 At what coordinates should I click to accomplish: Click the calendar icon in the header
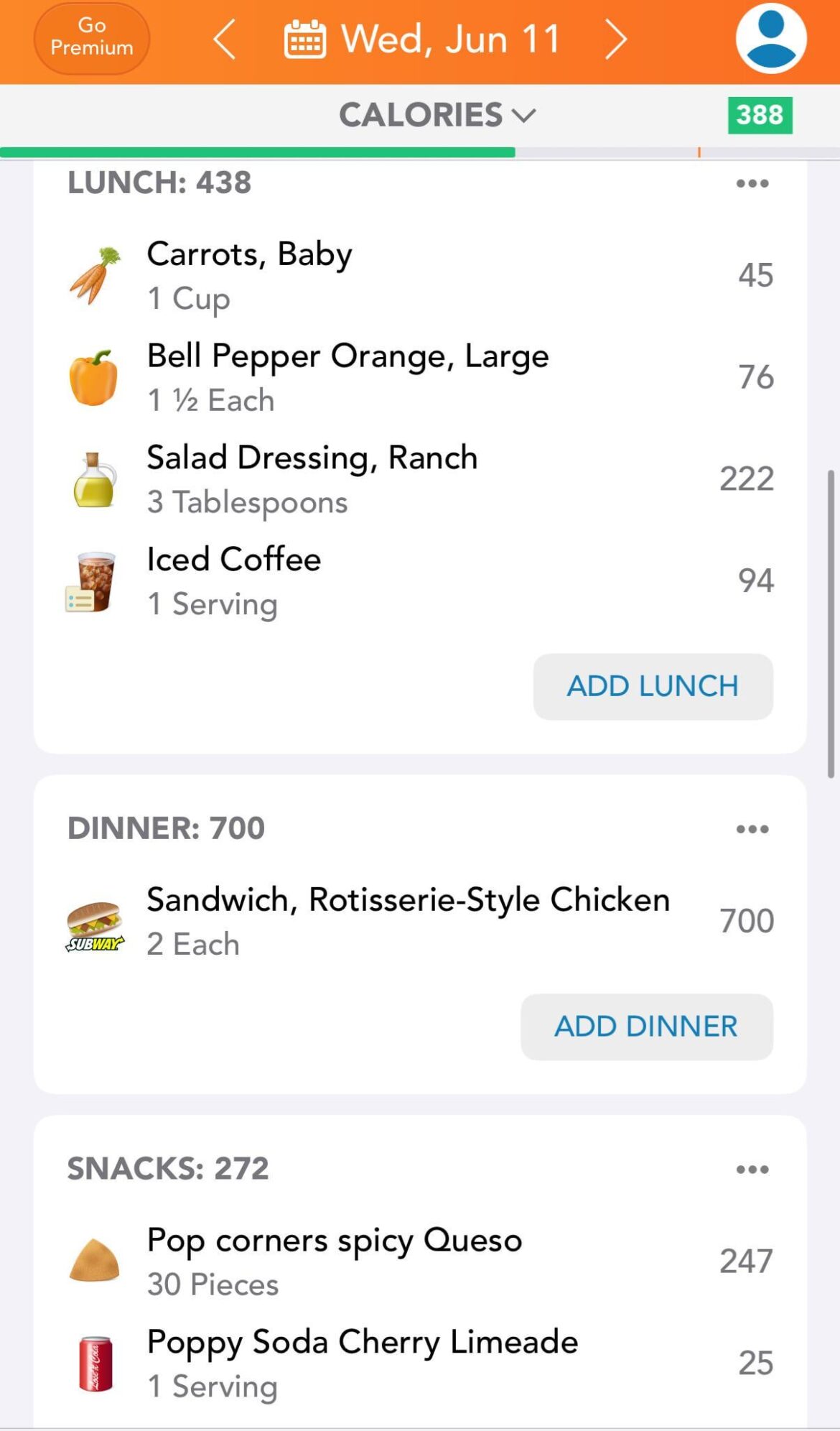pos(304,38)
